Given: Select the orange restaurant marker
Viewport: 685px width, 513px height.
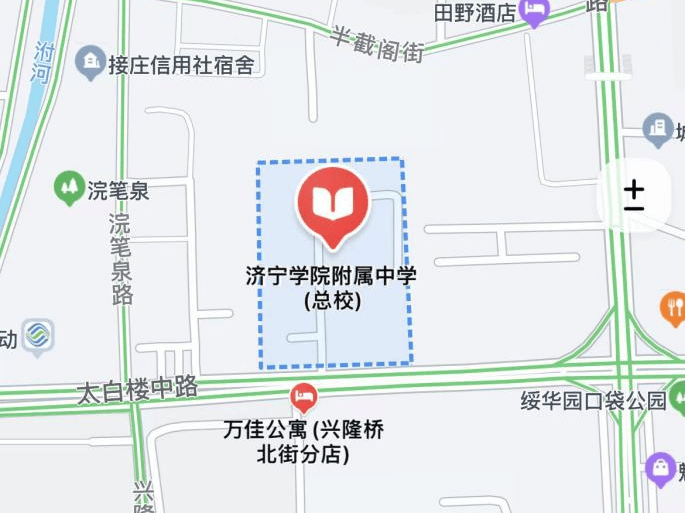Looking at the screenshot, I should pyautogui.click(x=673, y=307).
